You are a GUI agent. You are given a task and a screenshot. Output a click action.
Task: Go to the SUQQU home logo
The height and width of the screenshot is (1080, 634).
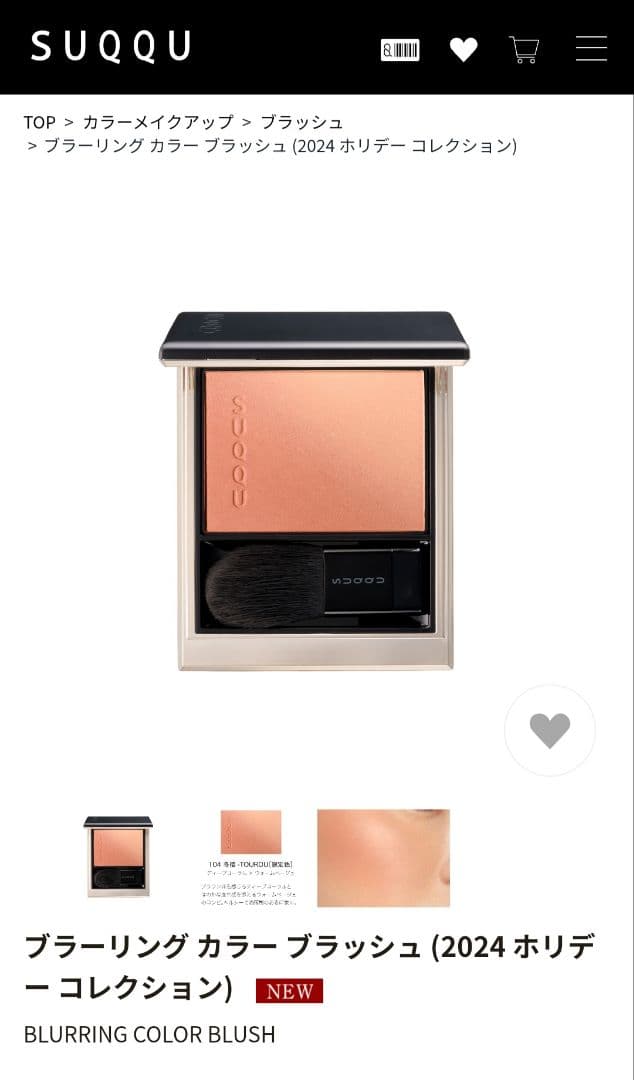click(110, 47)
